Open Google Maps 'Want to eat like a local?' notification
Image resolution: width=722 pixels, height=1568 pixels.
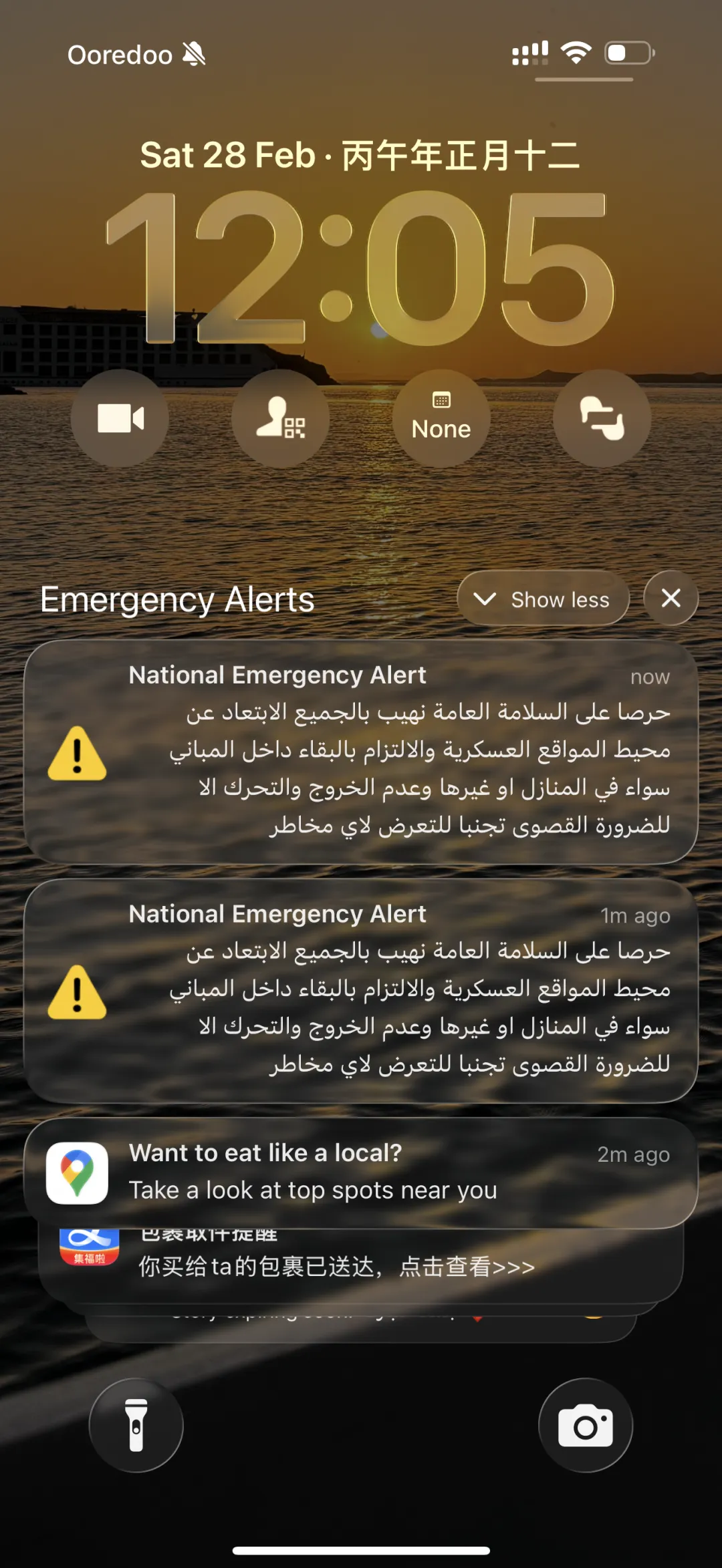[361, 1172]
